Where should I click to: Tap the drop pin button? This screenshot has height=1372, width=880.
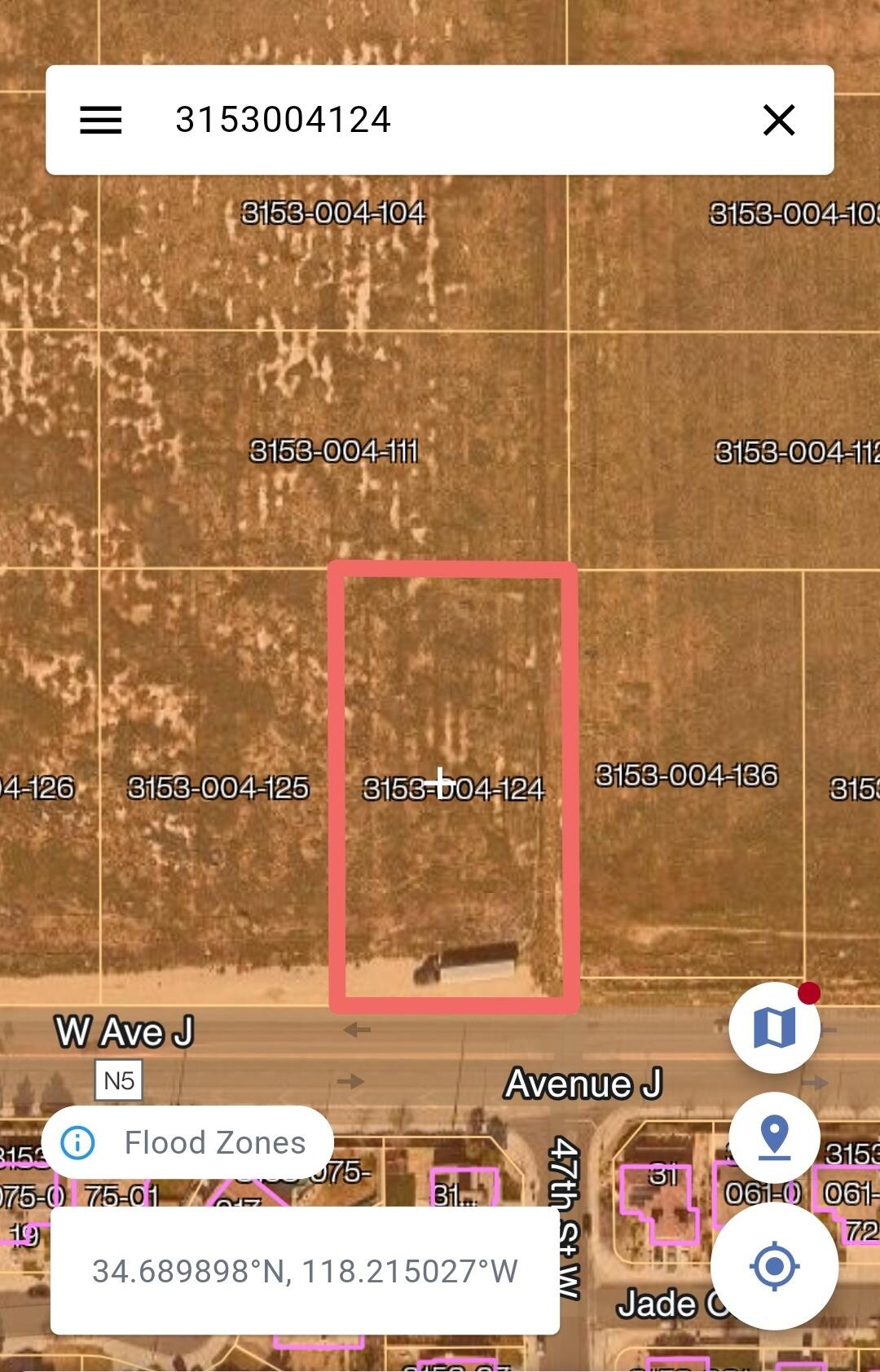point(774,1137)
